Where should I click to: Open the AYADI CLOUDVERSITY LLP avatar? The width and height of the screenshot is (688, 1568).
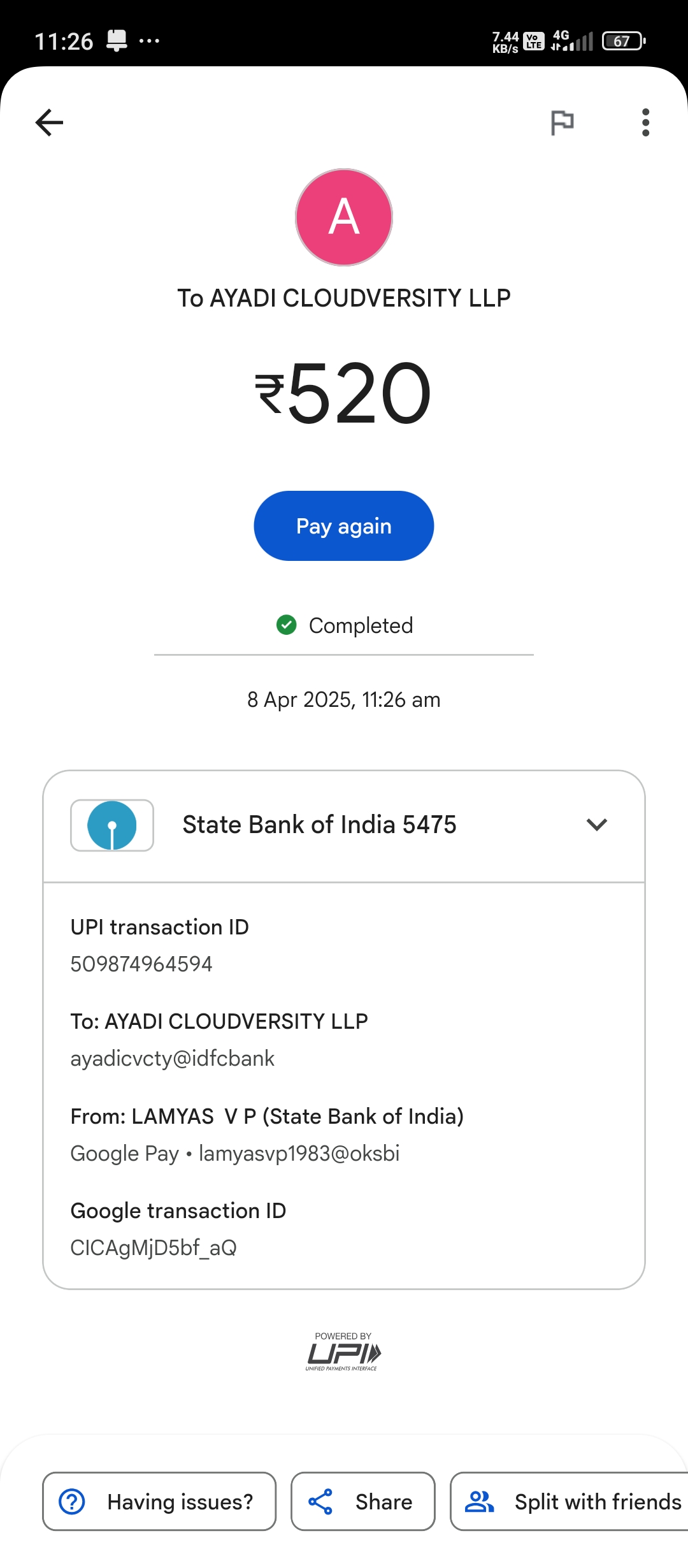point(344,217)
